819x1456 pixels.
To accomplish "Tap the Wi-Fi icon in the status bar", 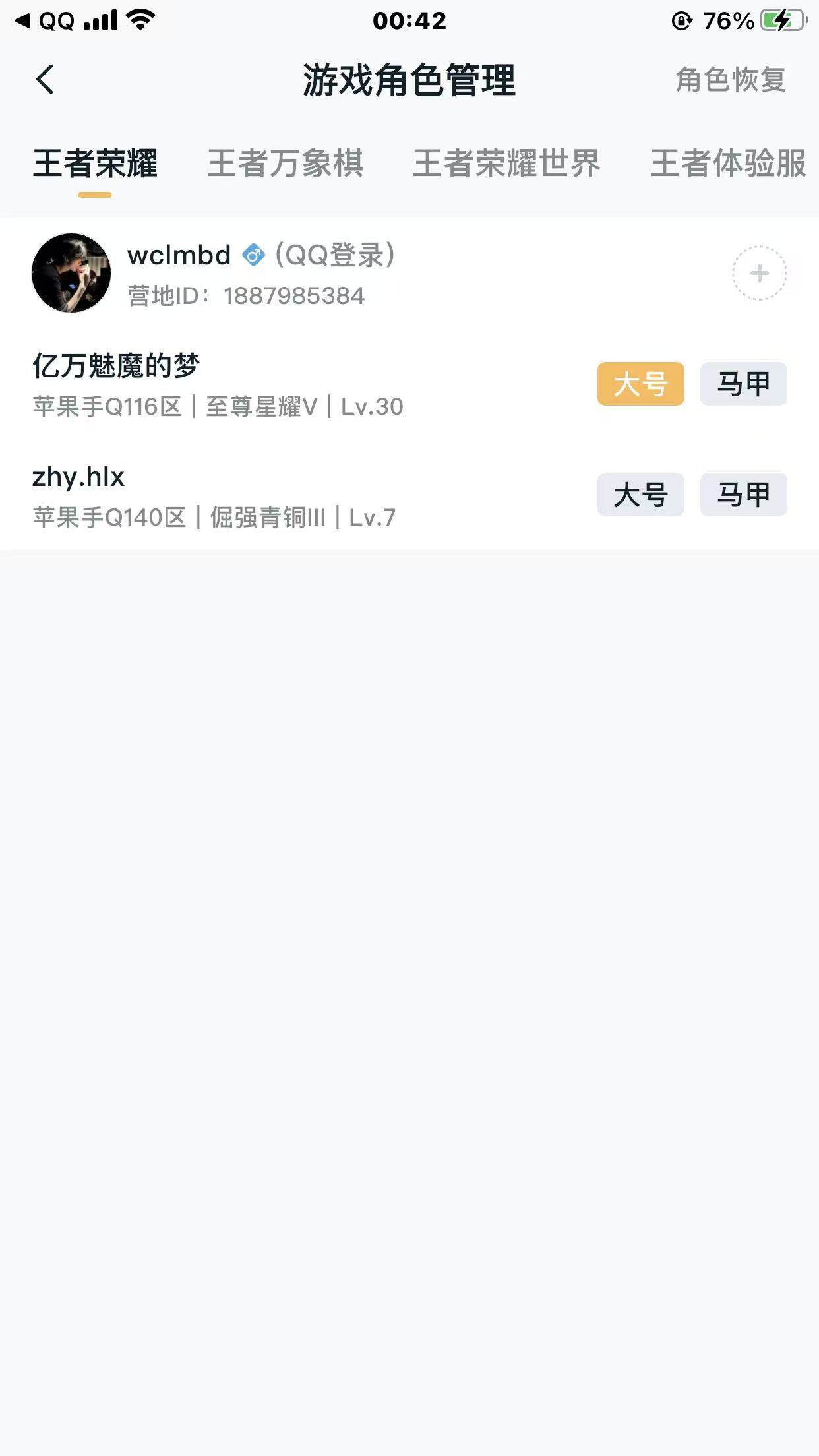I will point(140,20).
